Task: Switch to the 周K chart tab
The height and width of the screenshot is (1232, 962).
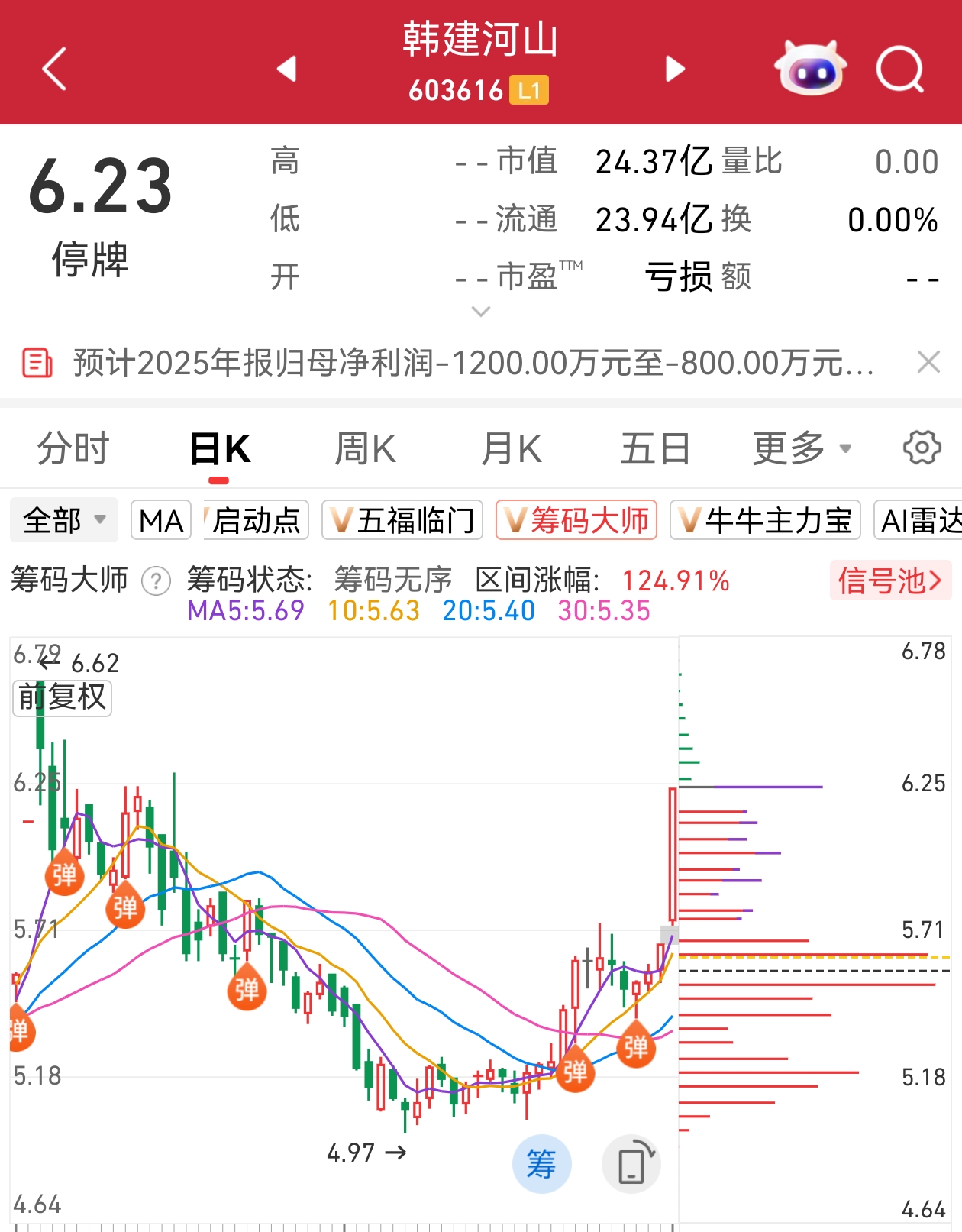Action: pyautogui.click(x=365, y=448)
